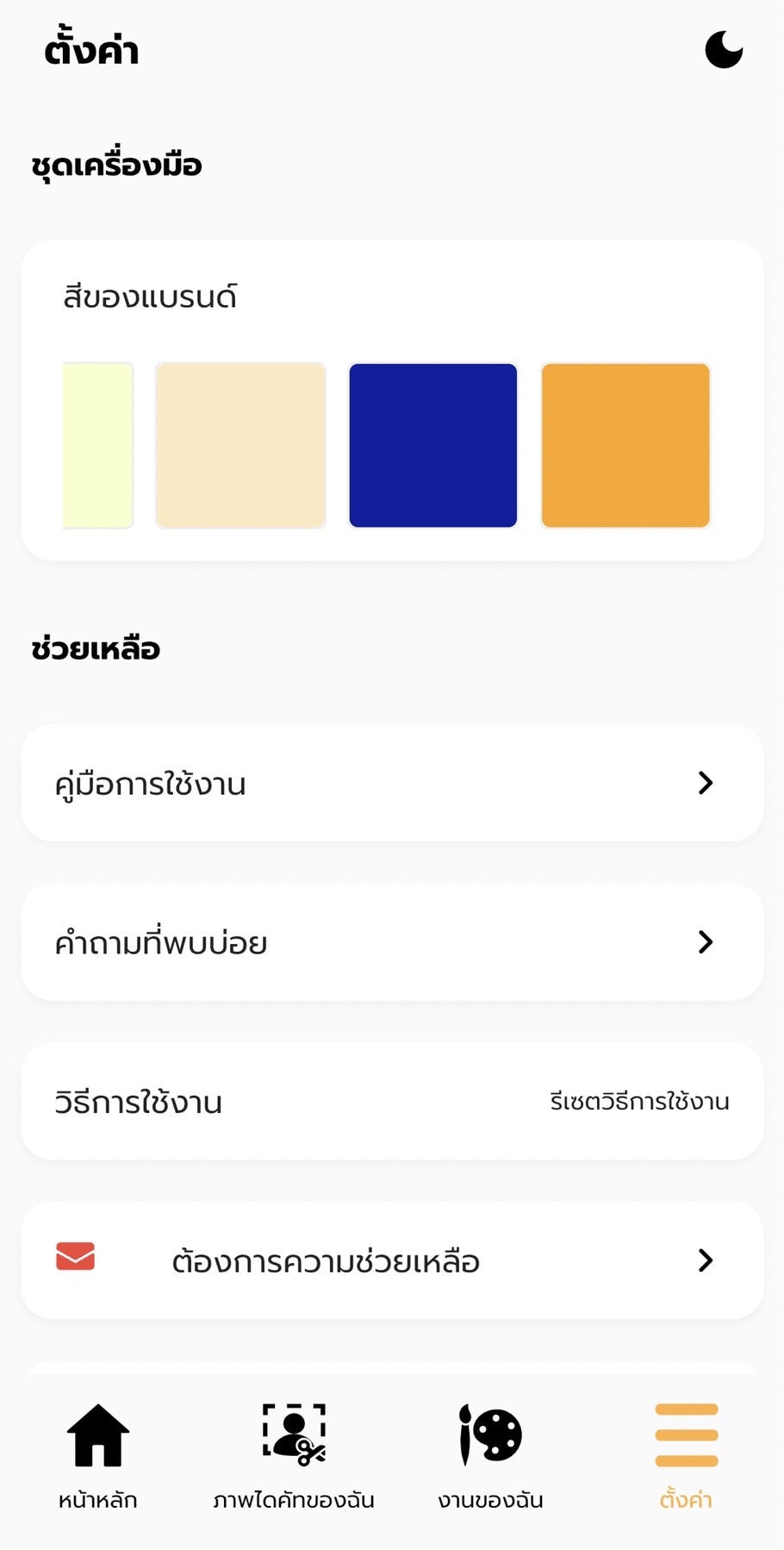Select the pale yellow brand color
784x1550 pixels.
(x=99, y=445)
